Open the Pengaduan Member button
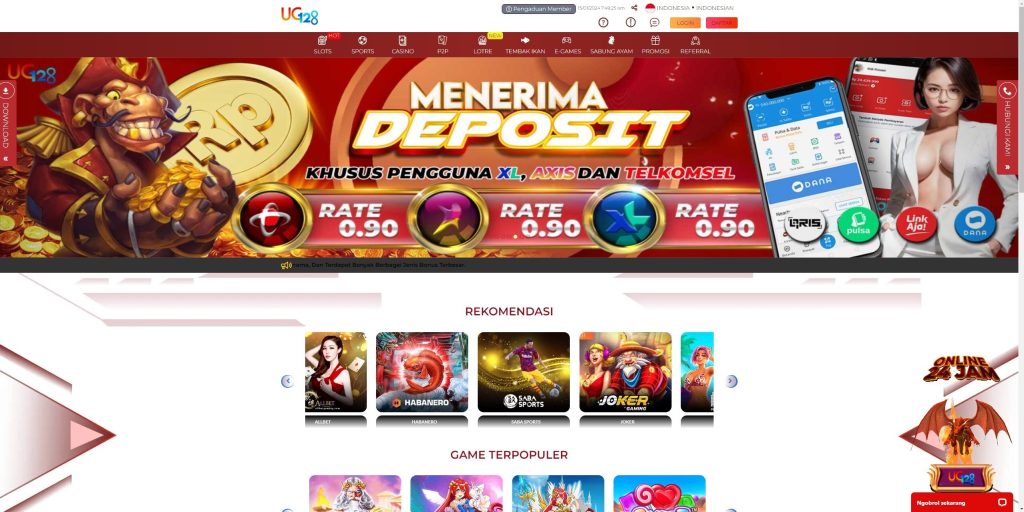1024x512 pixels. (538, 8)
